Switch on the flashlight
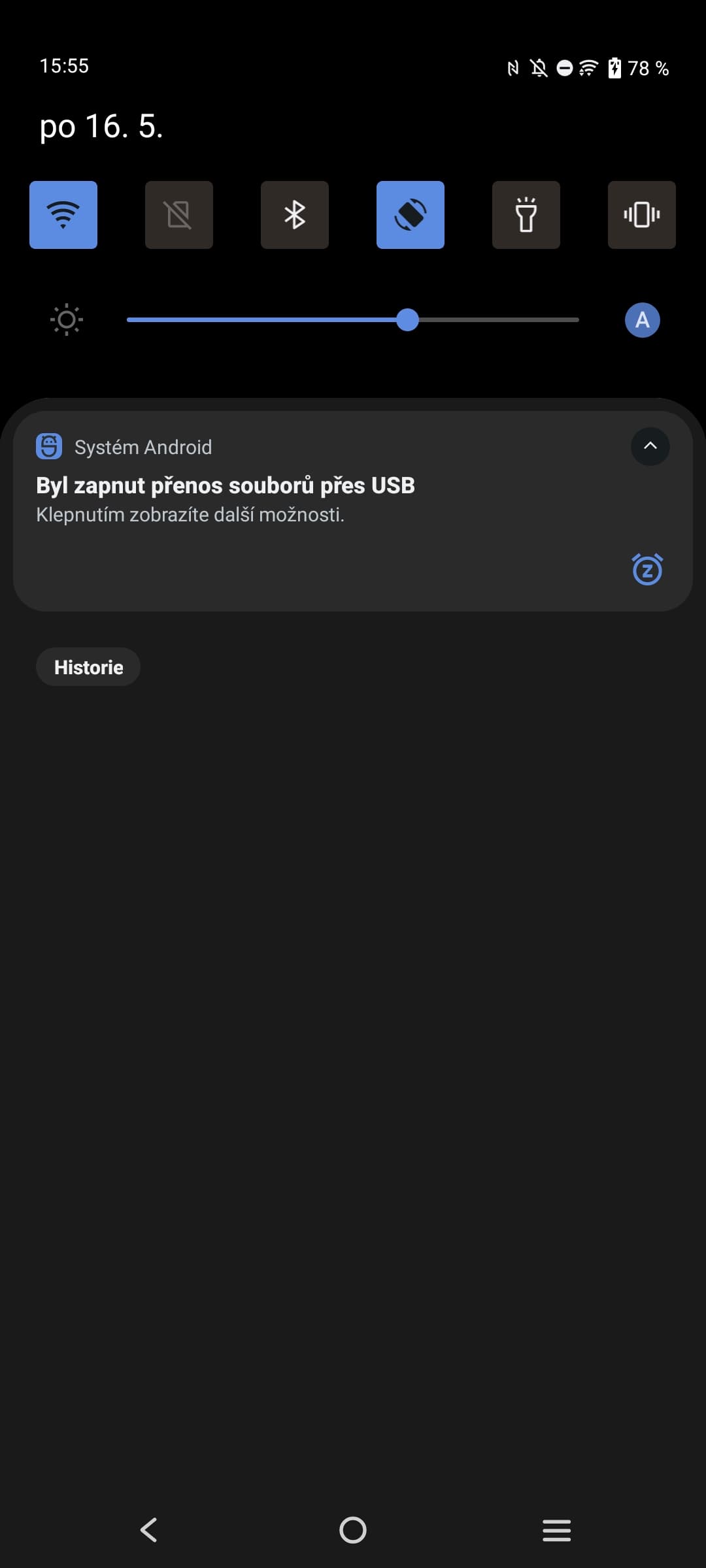 pyautogui.click(x=526, y=215)
